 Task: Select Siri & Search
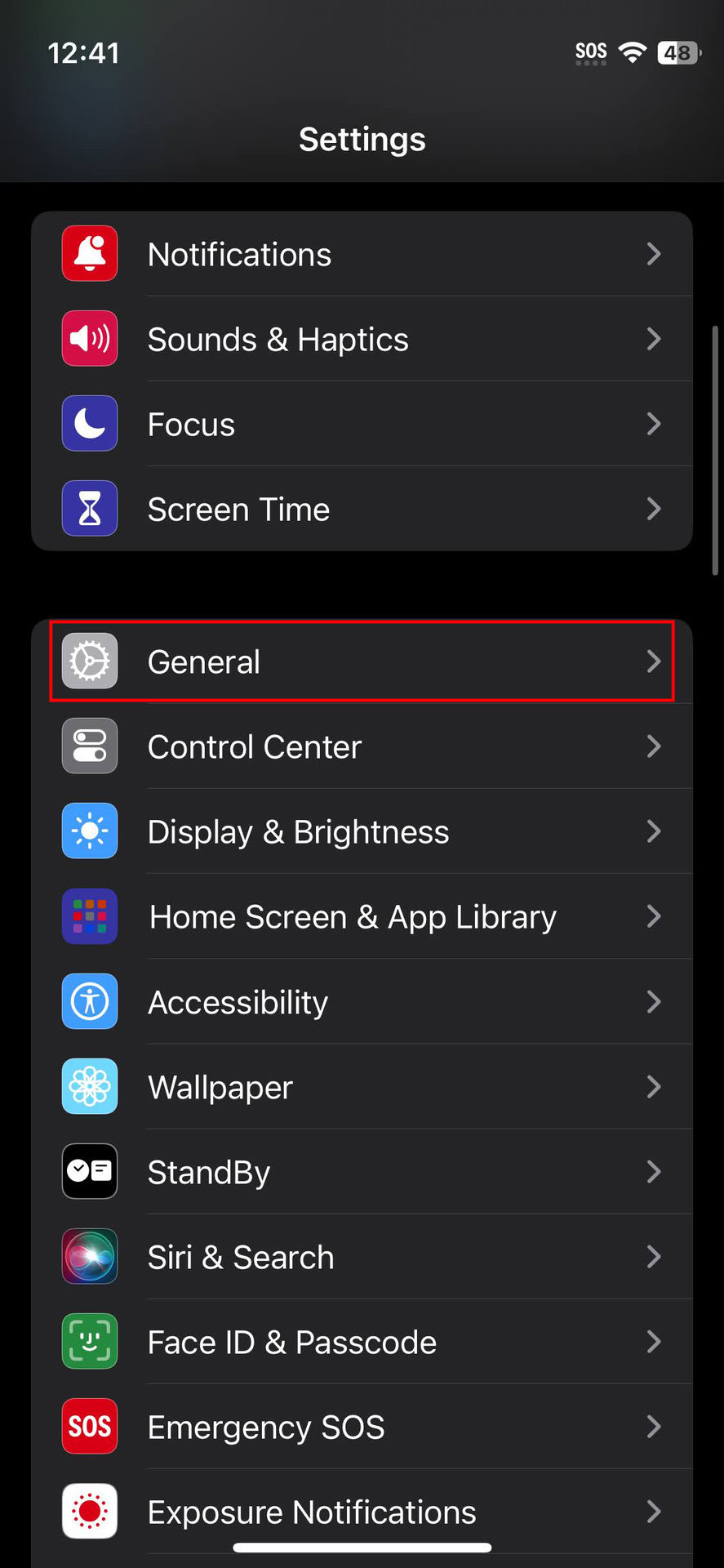tap(362, 1257)
